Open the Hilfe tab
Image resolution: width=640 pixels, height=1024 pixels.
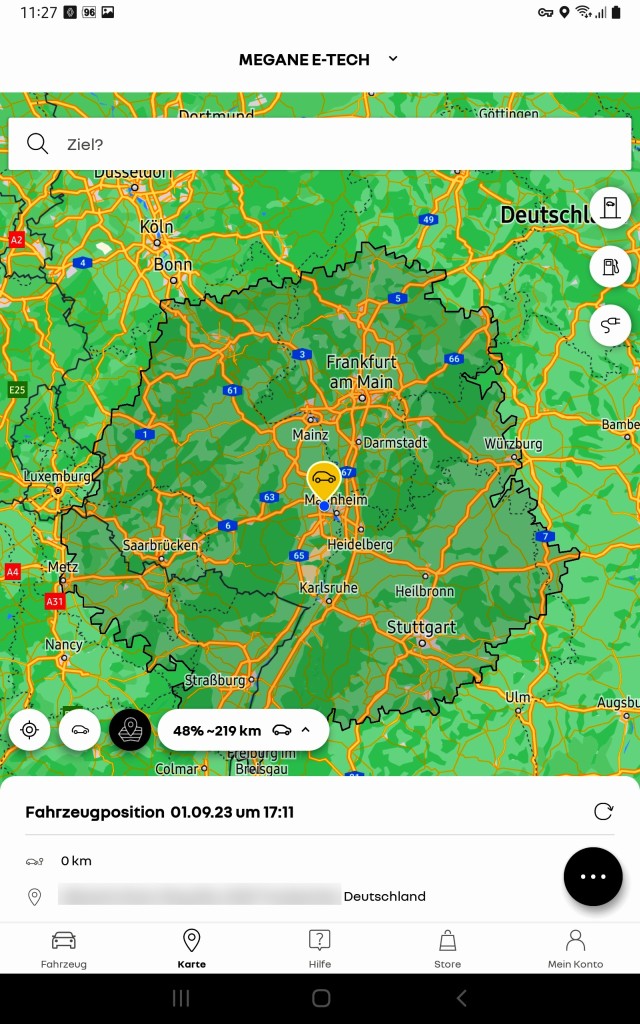point(320,948)
